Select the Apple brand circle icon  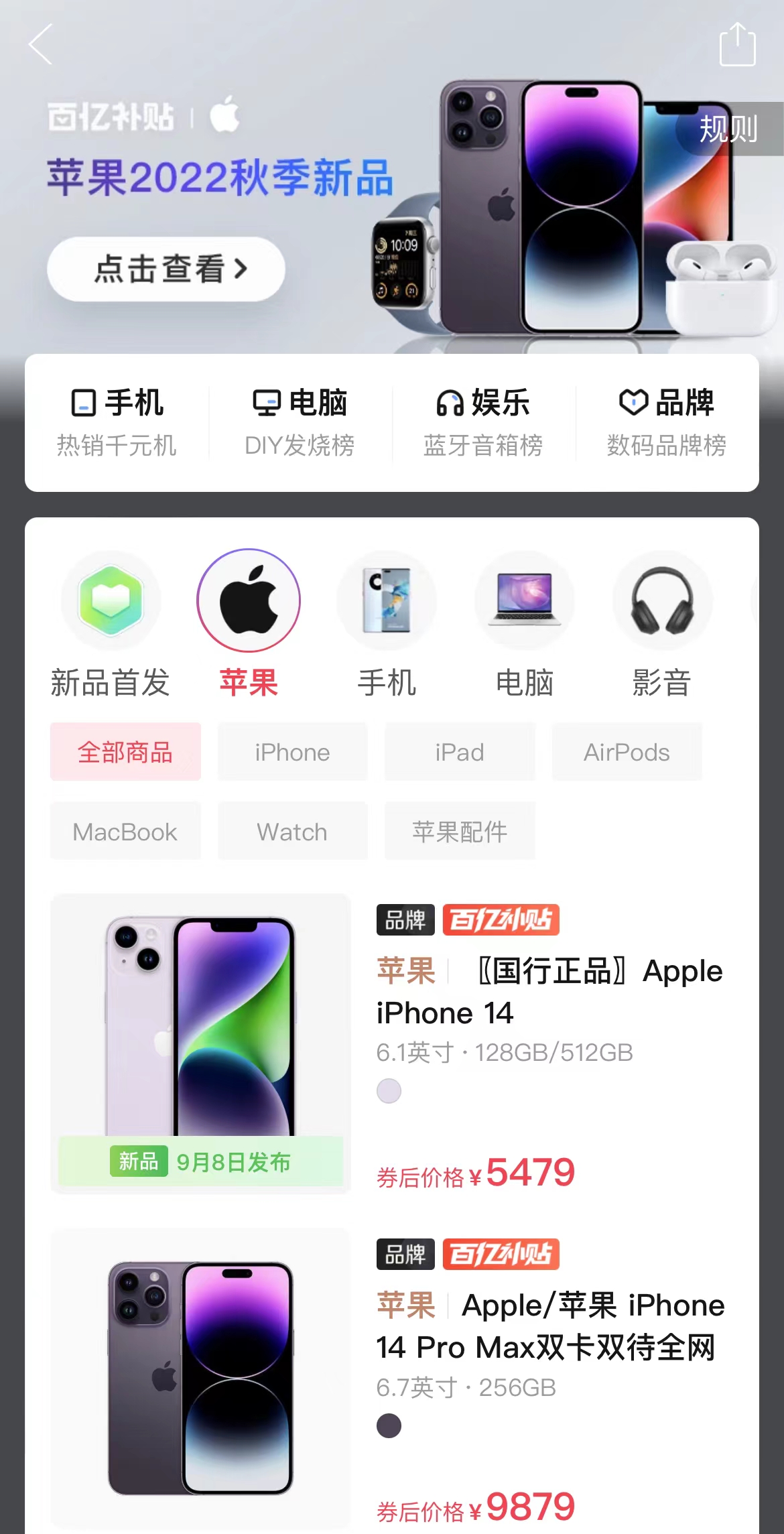click(249, 600)
